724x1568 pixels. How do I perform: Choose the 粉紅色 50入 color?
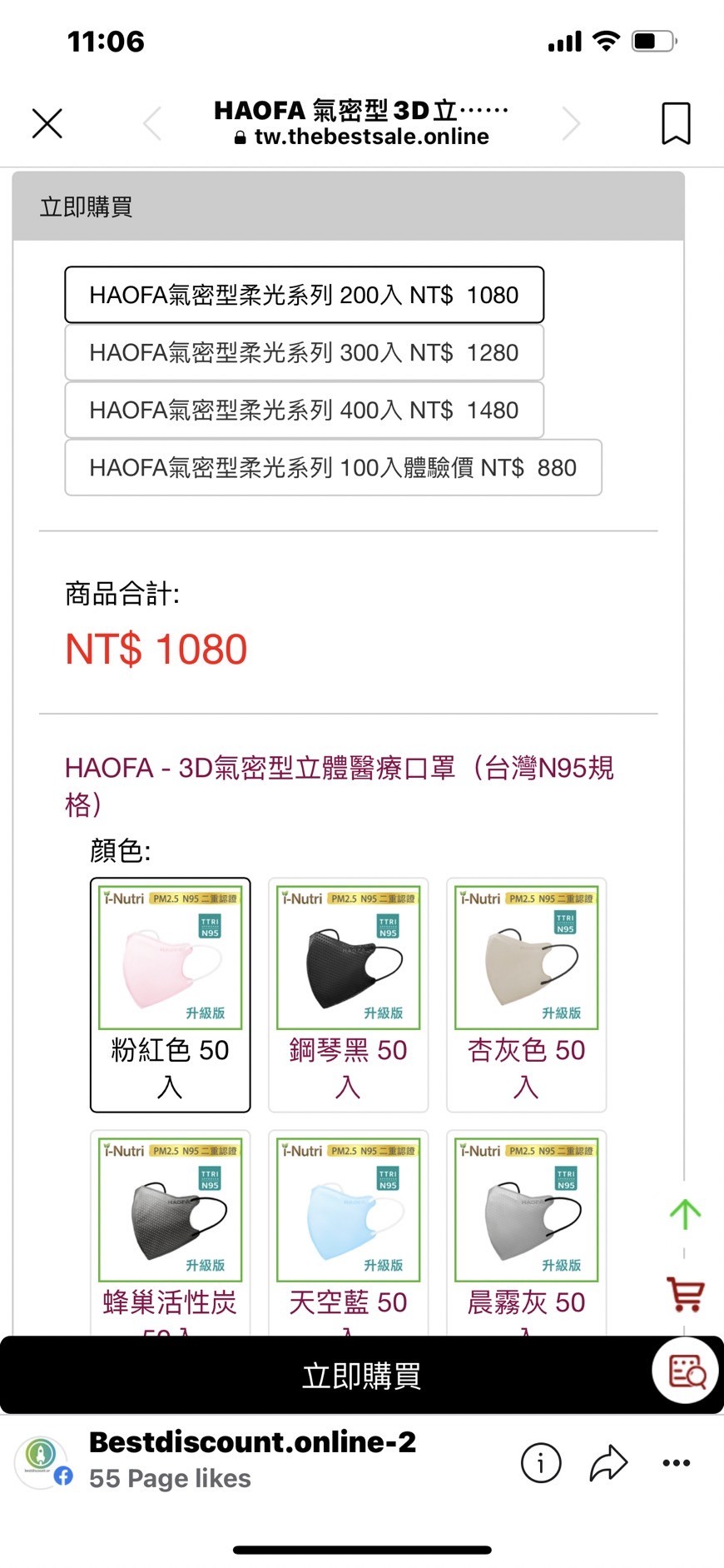click(170, 995)
